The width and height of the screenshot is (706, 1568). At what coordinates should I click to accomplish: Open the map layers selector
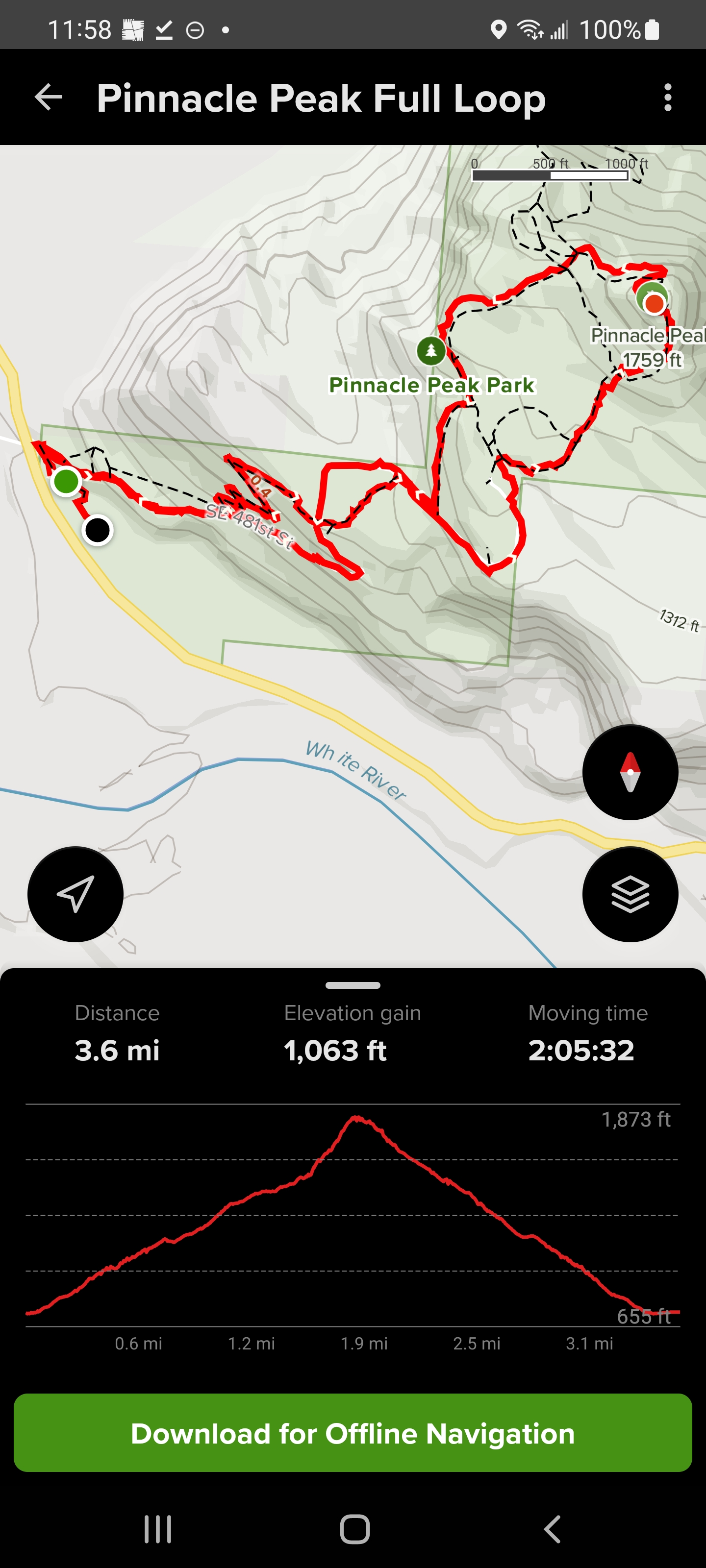click(630, 894)
